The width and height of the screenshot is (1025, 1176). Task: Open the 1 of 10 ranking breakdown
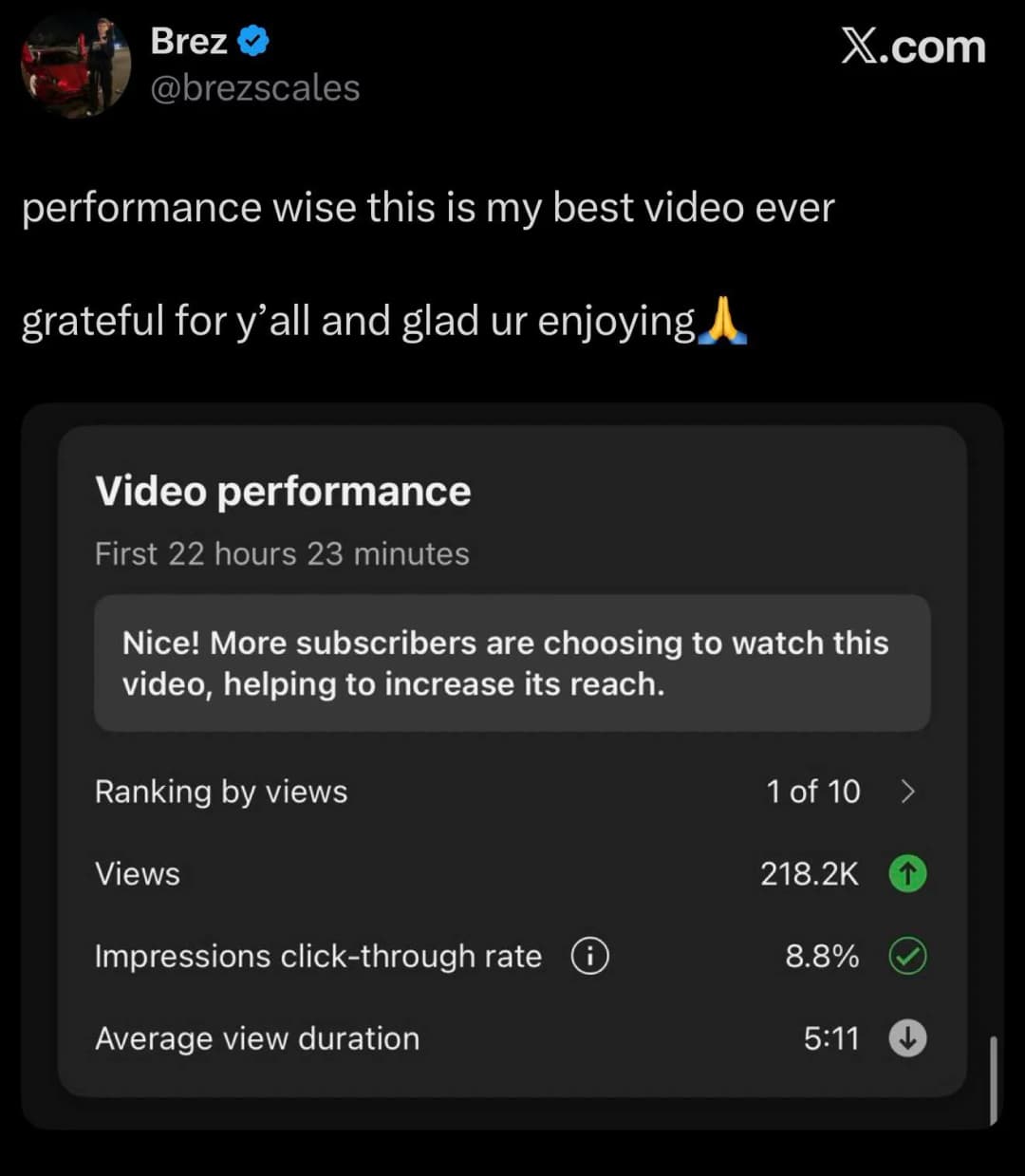coord(812,792)
